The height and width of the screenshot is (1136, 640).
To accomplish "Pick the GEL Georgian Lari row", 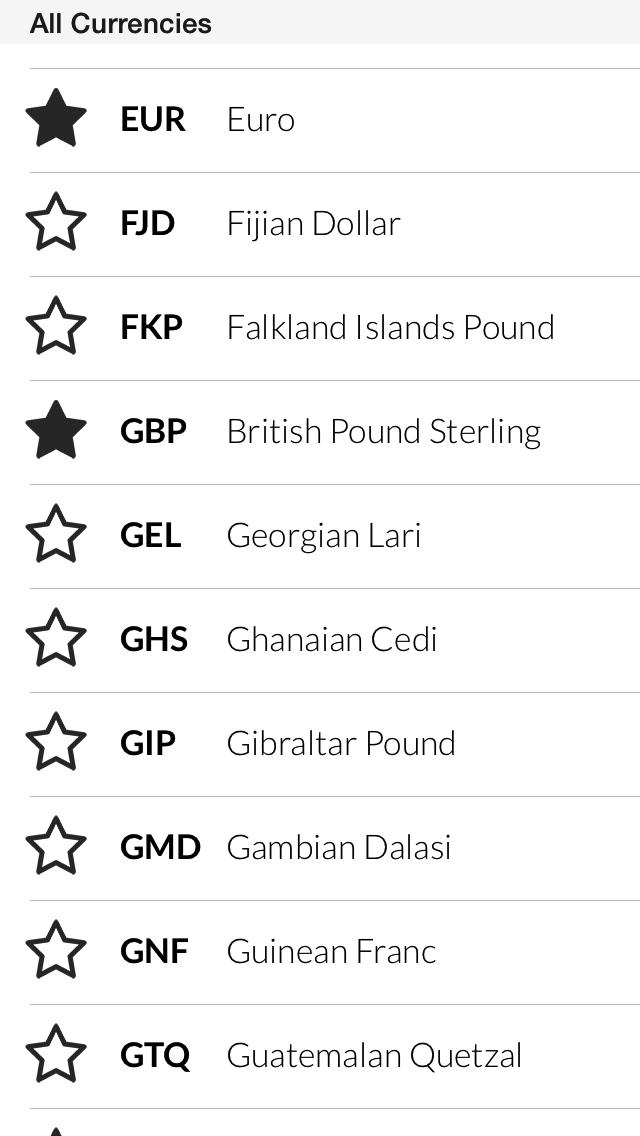I will pos(350,536).
